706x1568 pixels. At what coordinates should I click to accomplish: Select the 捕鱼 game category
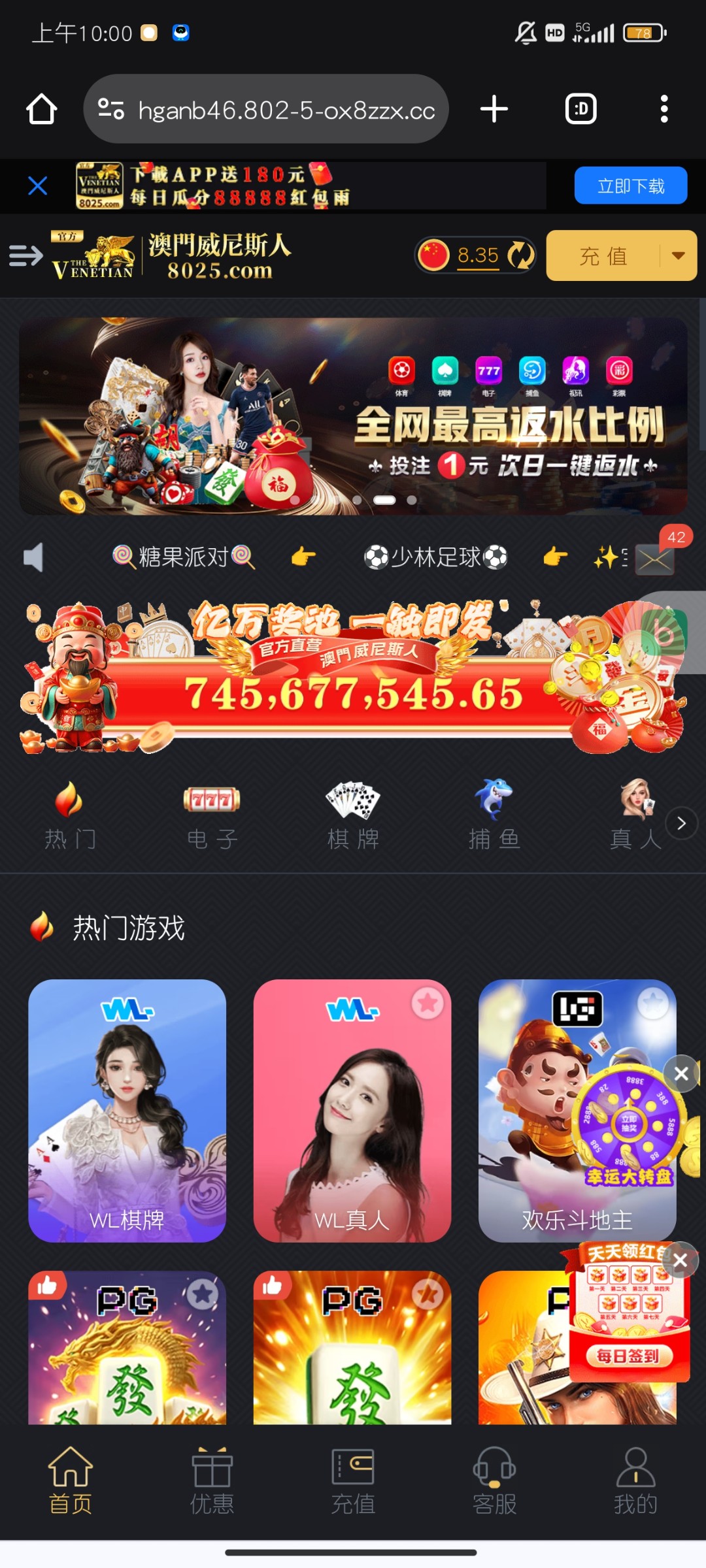tap(494, 814)
